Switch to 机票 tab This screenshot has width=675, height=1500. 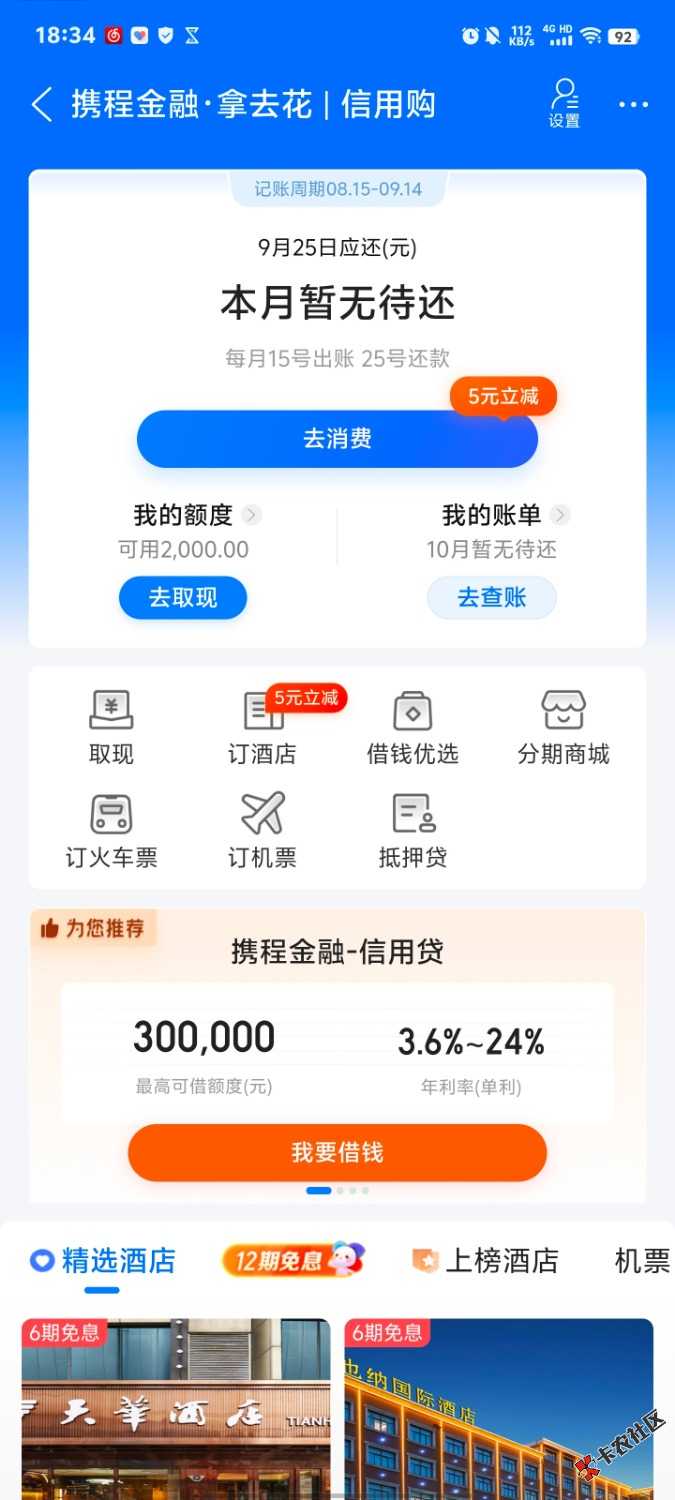pyautogui.click(x=641, y=1261)
